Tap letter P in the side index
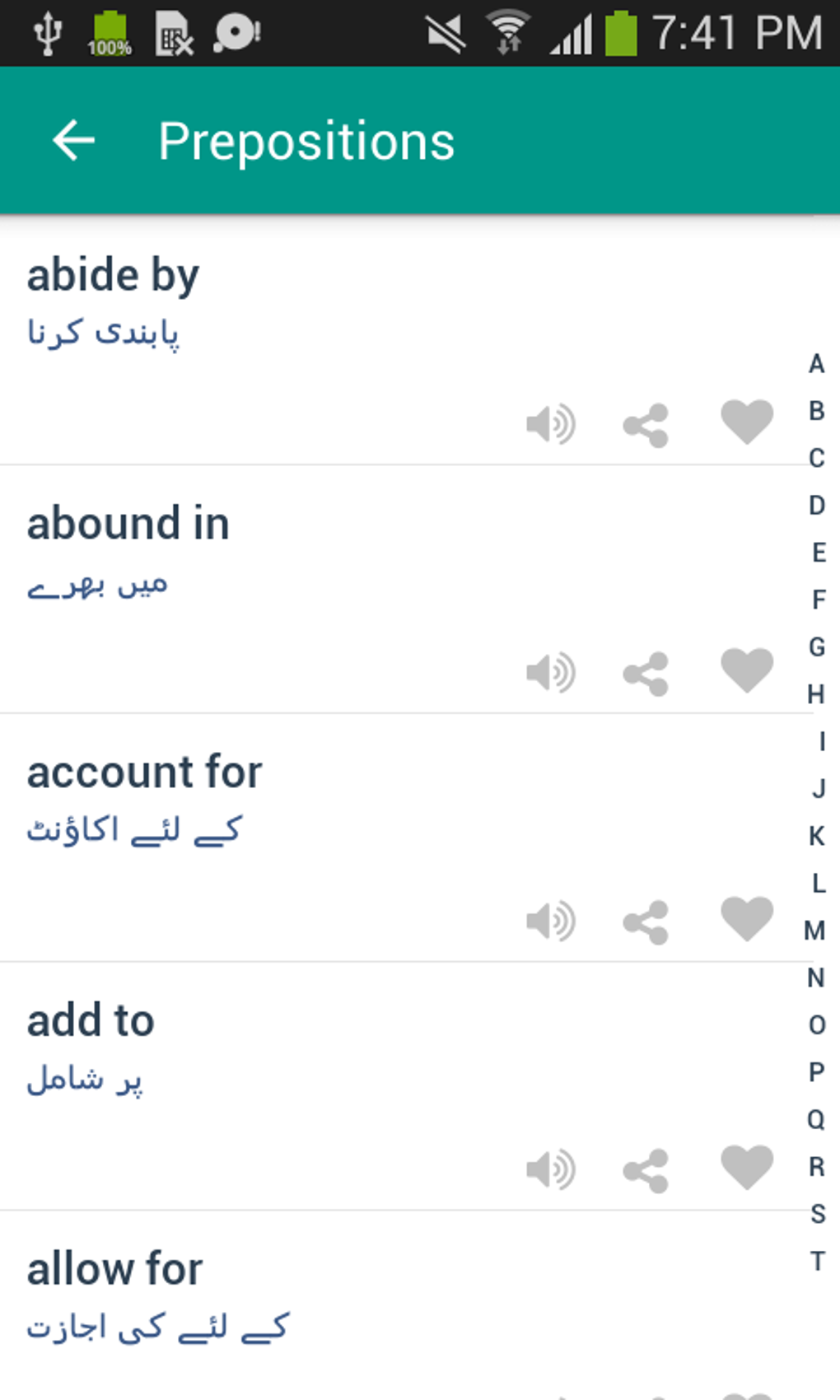The height and width of the screenshot is (1400, 840). click(817, 1072)
